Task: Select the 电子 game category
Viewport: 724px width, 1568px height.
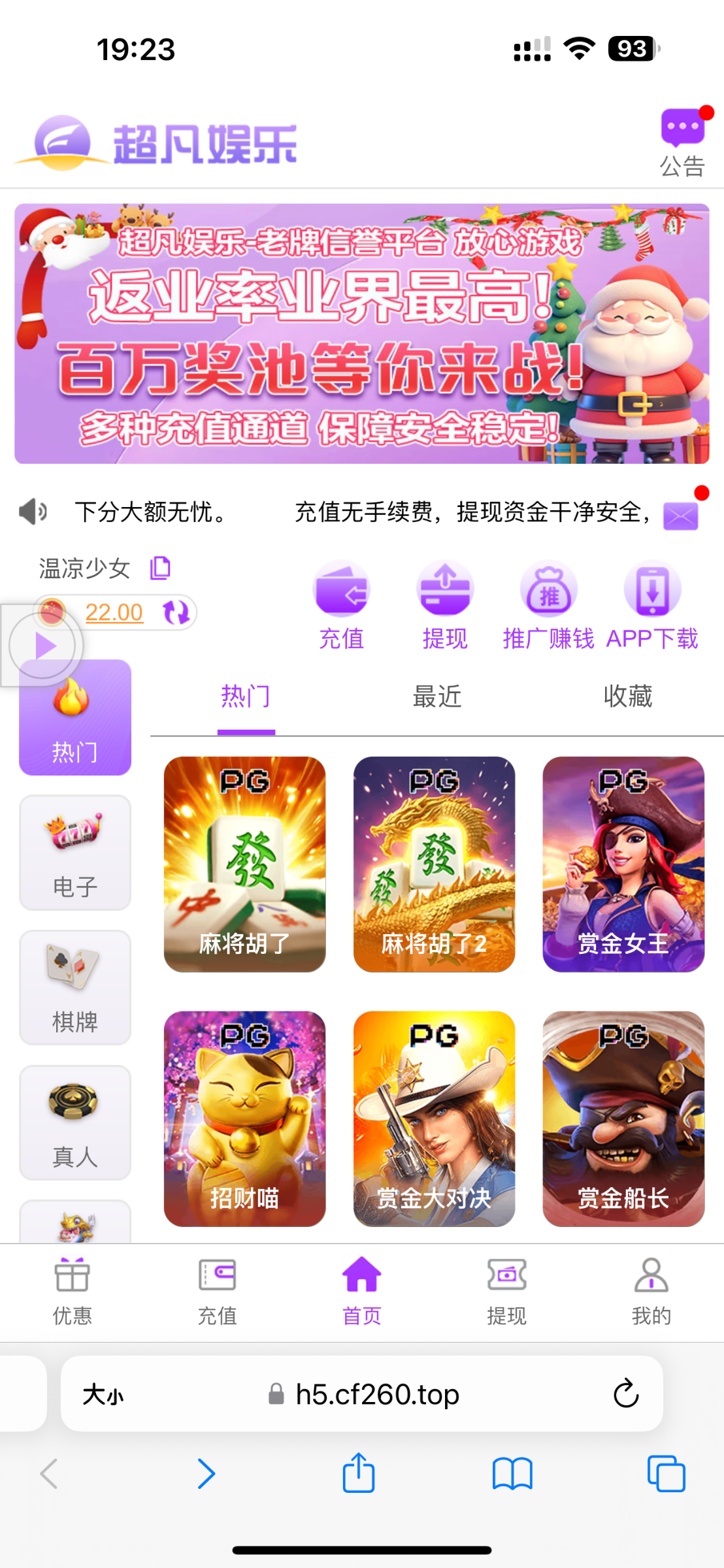Action: 75,853
